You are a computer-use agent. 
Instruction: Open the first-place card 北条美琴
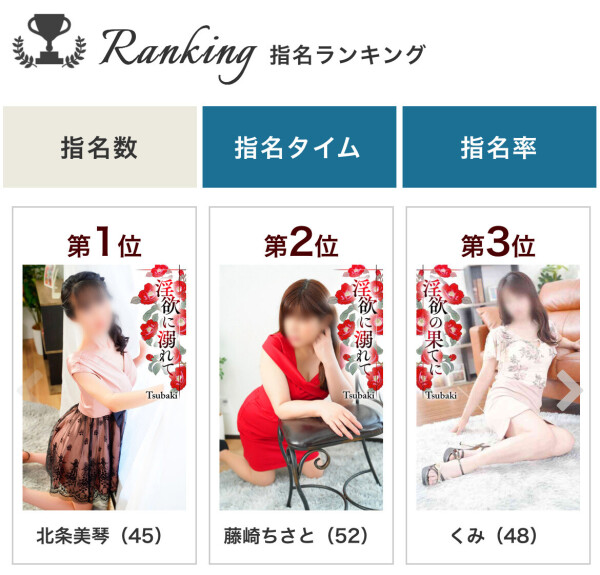click(x=104, y=390)
